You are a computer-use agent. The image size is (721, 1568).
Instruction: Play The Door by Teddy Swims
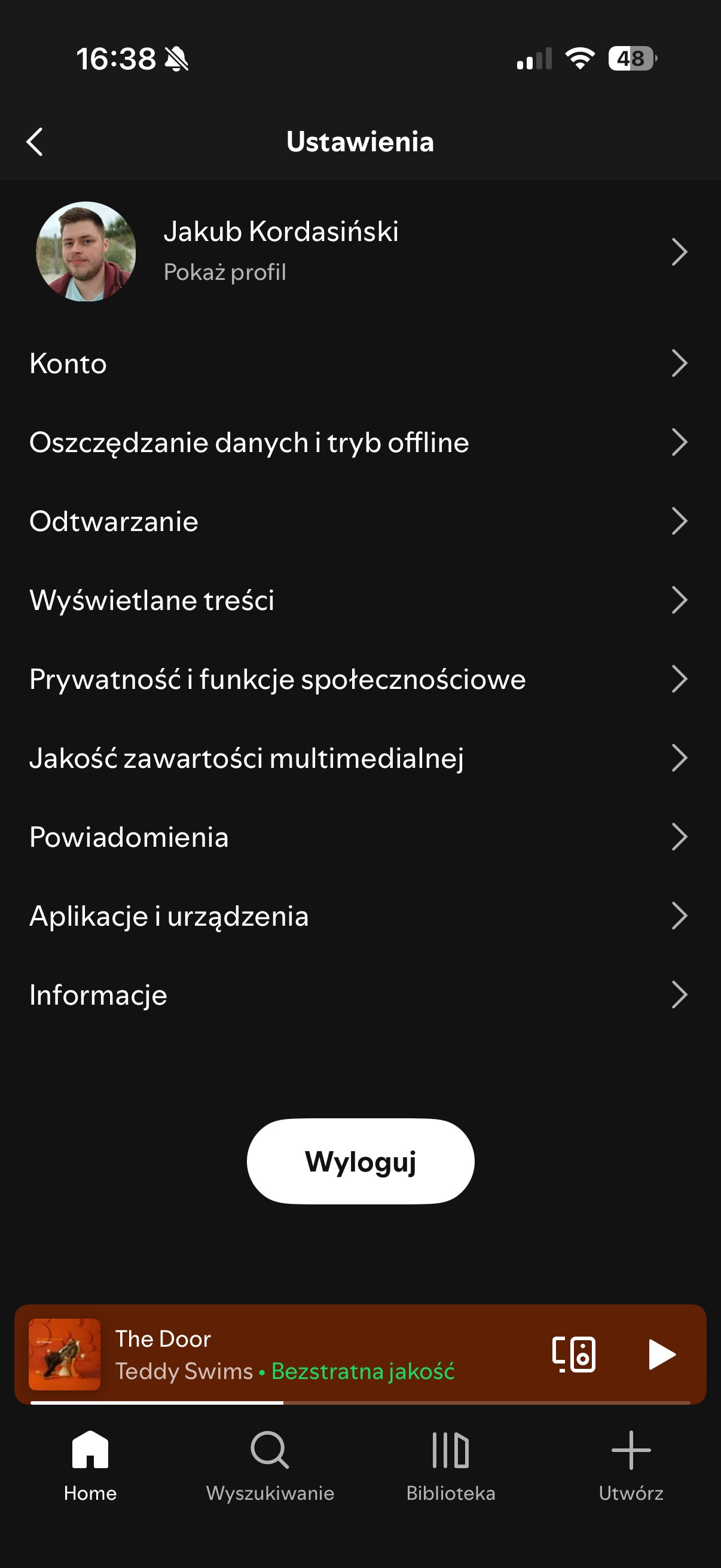(x=661, y=1355)
